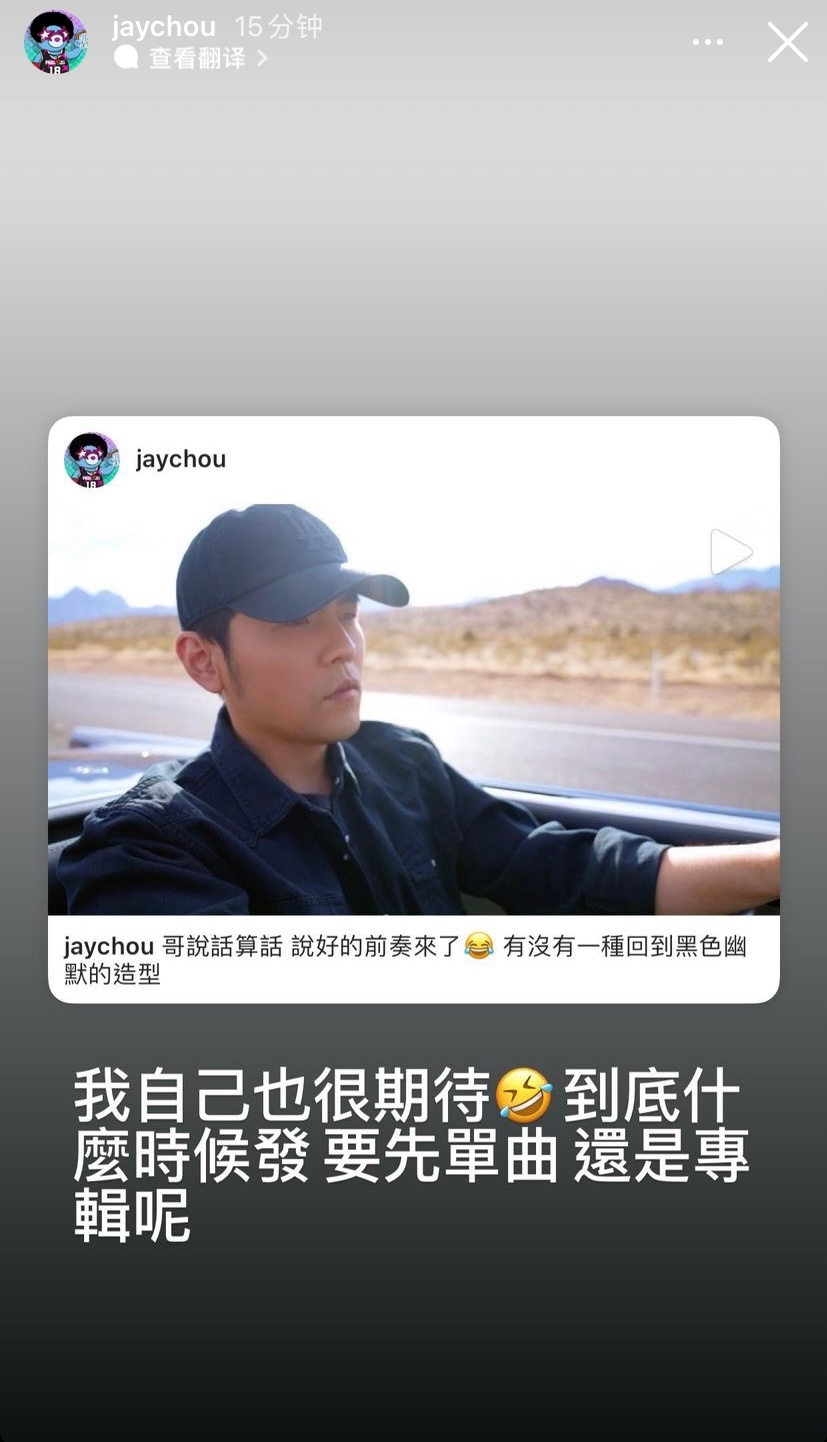The image size is (827, 1442).
Task: Open jaychou's profile avatar at top left
Action: point(55,42)
